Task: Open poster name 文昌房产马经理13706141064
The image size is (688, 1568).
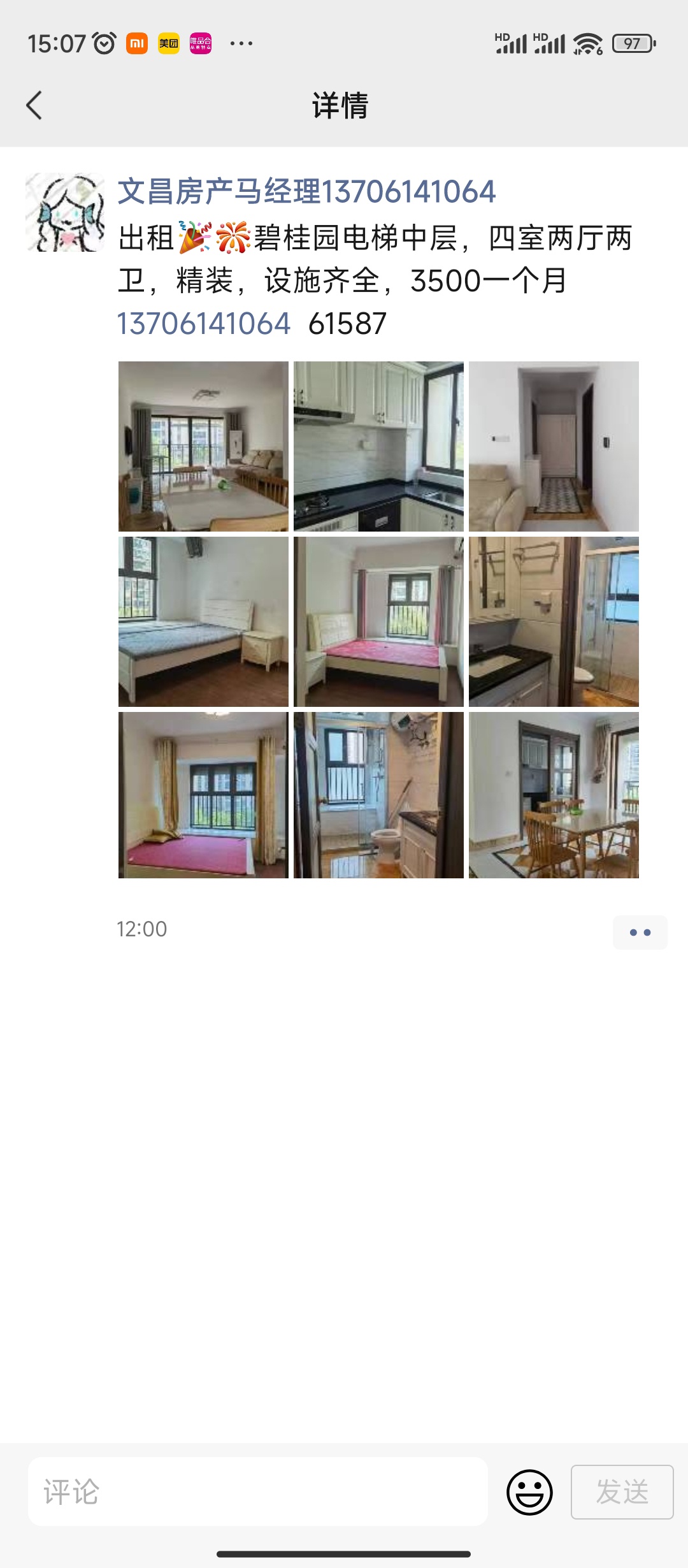Action: [306, 191]
